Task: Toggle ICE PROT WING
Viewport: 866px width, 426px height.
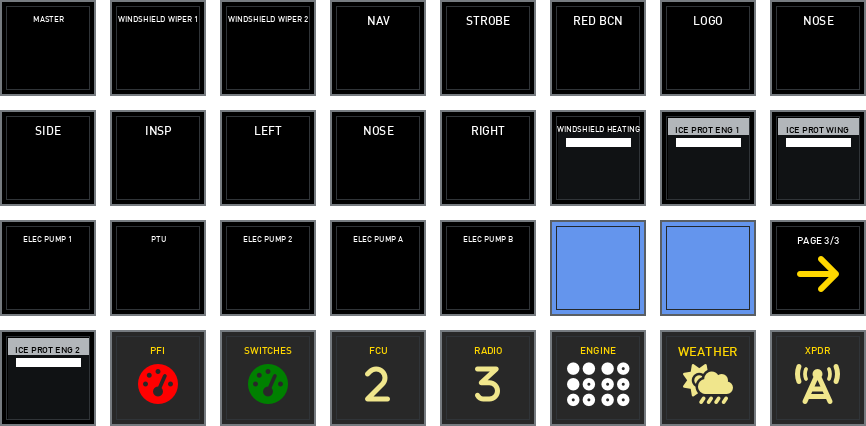Action: coord(818,158)
